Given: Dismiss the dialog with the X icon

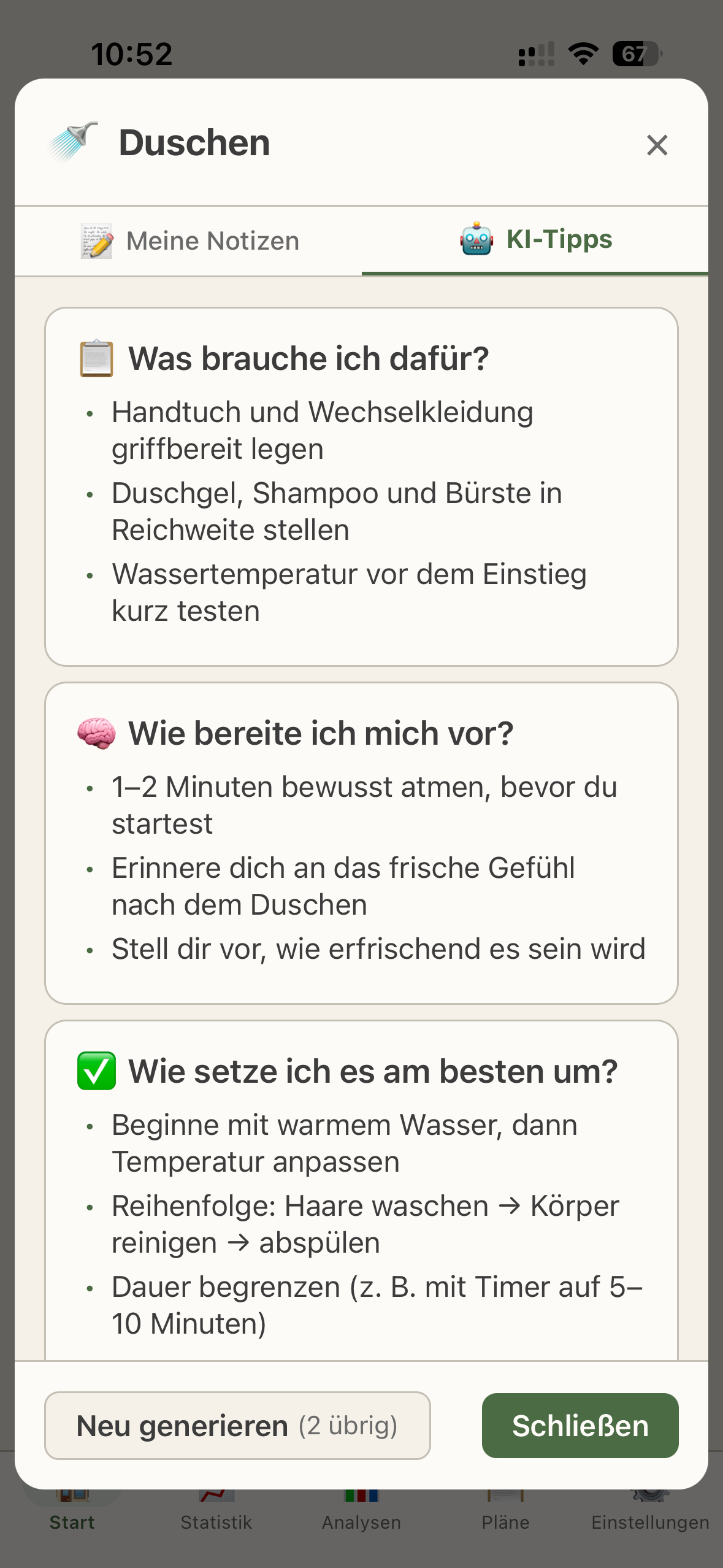Looking at the screenshot, I should [656, 145].
